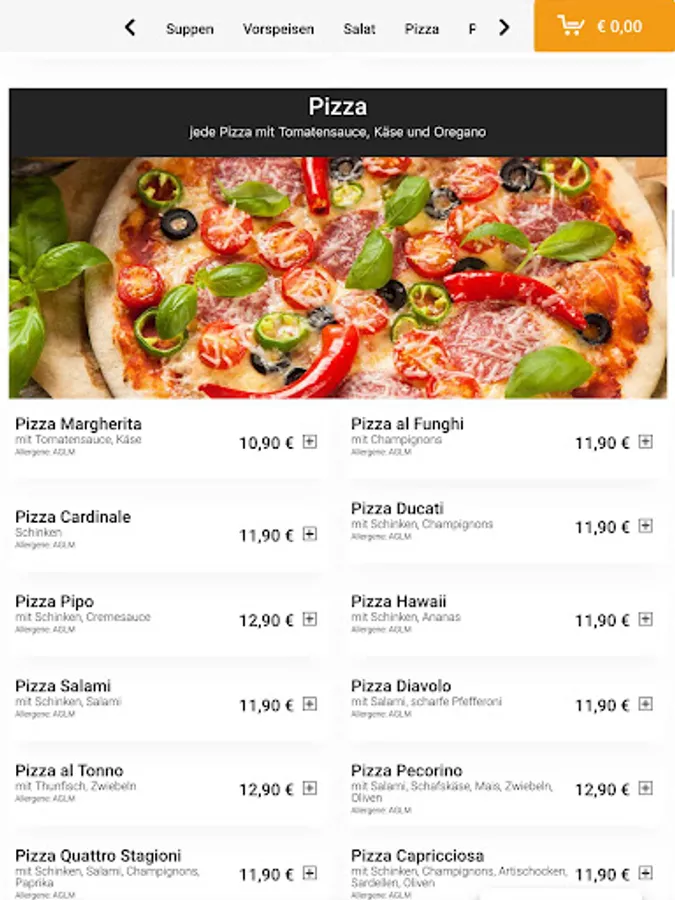Switch to the Vorspeisen category

[x=278, y=29]
